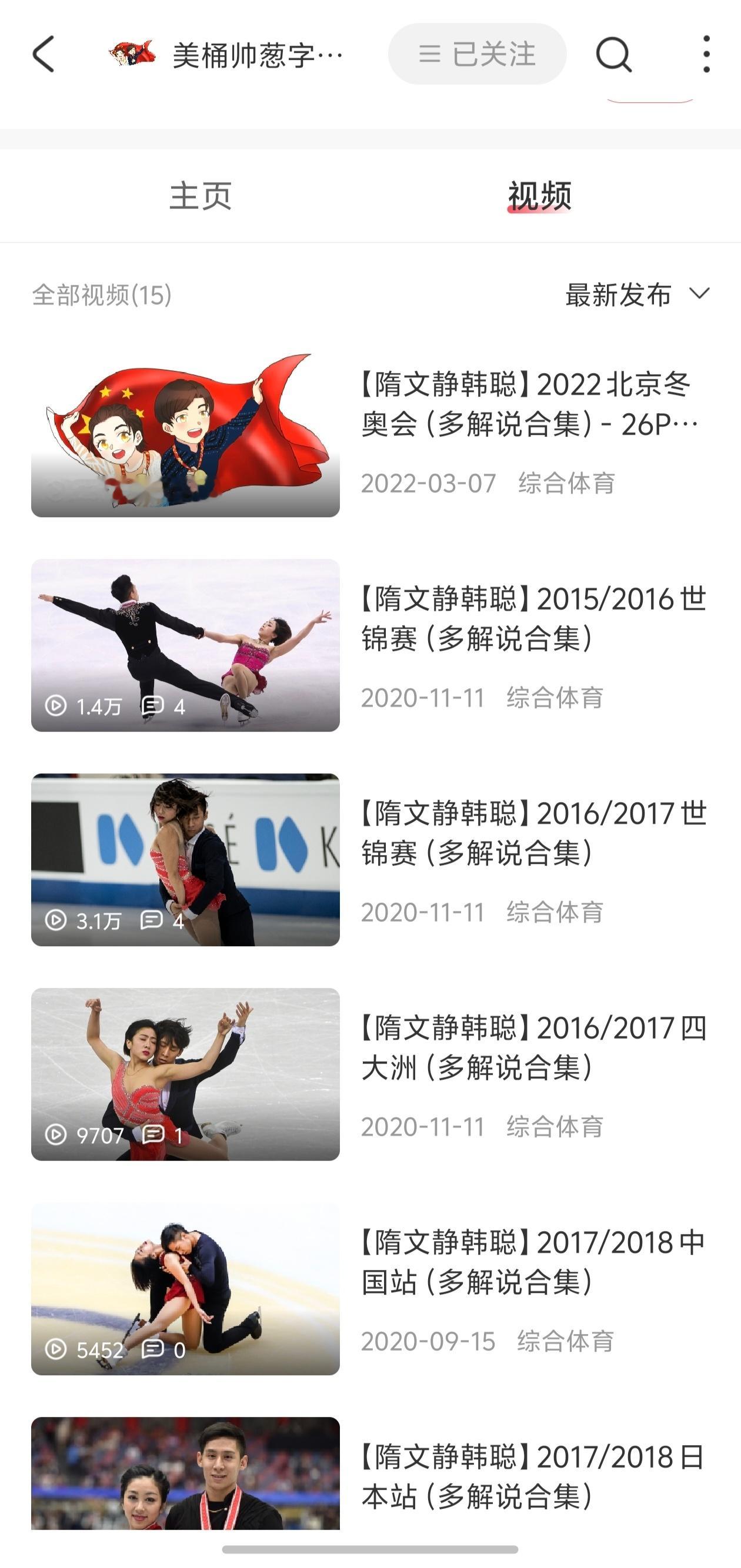Tap the filter lines icon inside 已关注

coord(429,55)
